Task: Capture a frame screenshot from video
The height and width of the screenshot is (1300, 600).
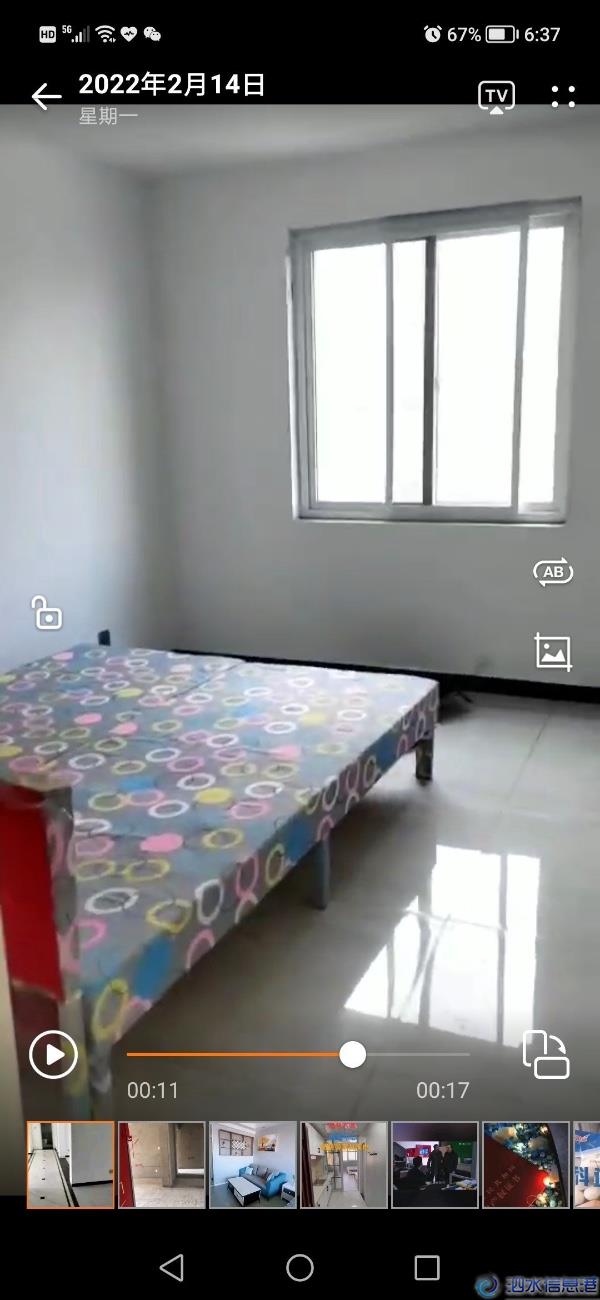Action: (x=553, y=651)
